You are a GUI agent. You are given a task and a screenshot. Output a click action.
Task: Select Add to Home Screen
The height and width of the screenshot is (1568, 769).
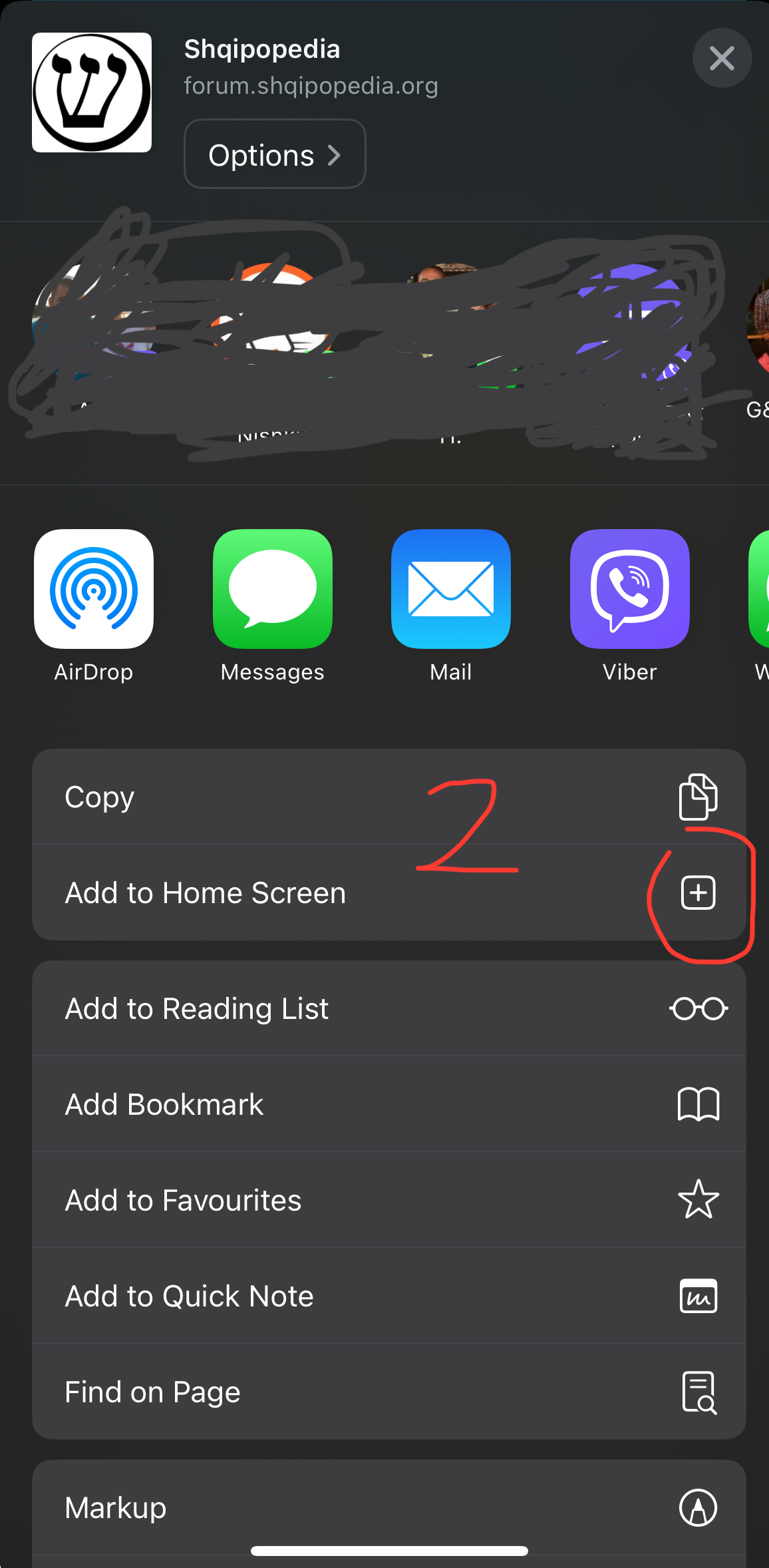(x=388, y=892)
